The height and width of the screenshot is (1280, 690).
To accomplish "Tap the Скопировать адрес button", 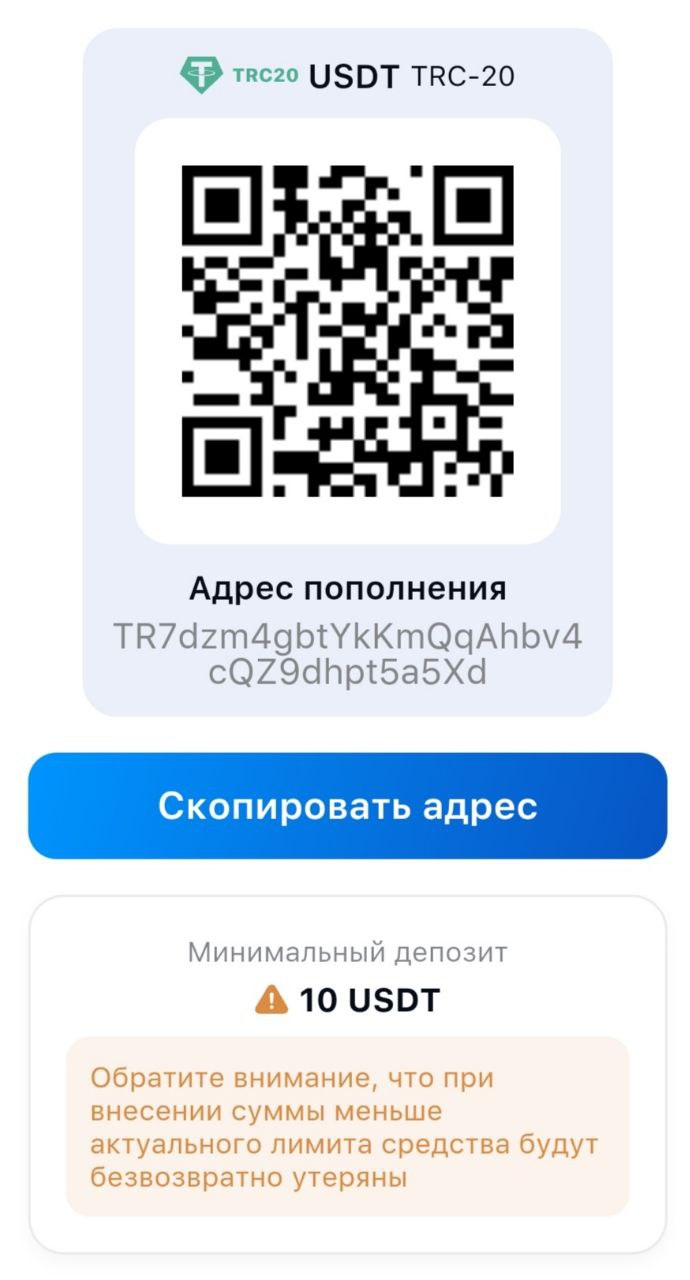I will [347, 806].
